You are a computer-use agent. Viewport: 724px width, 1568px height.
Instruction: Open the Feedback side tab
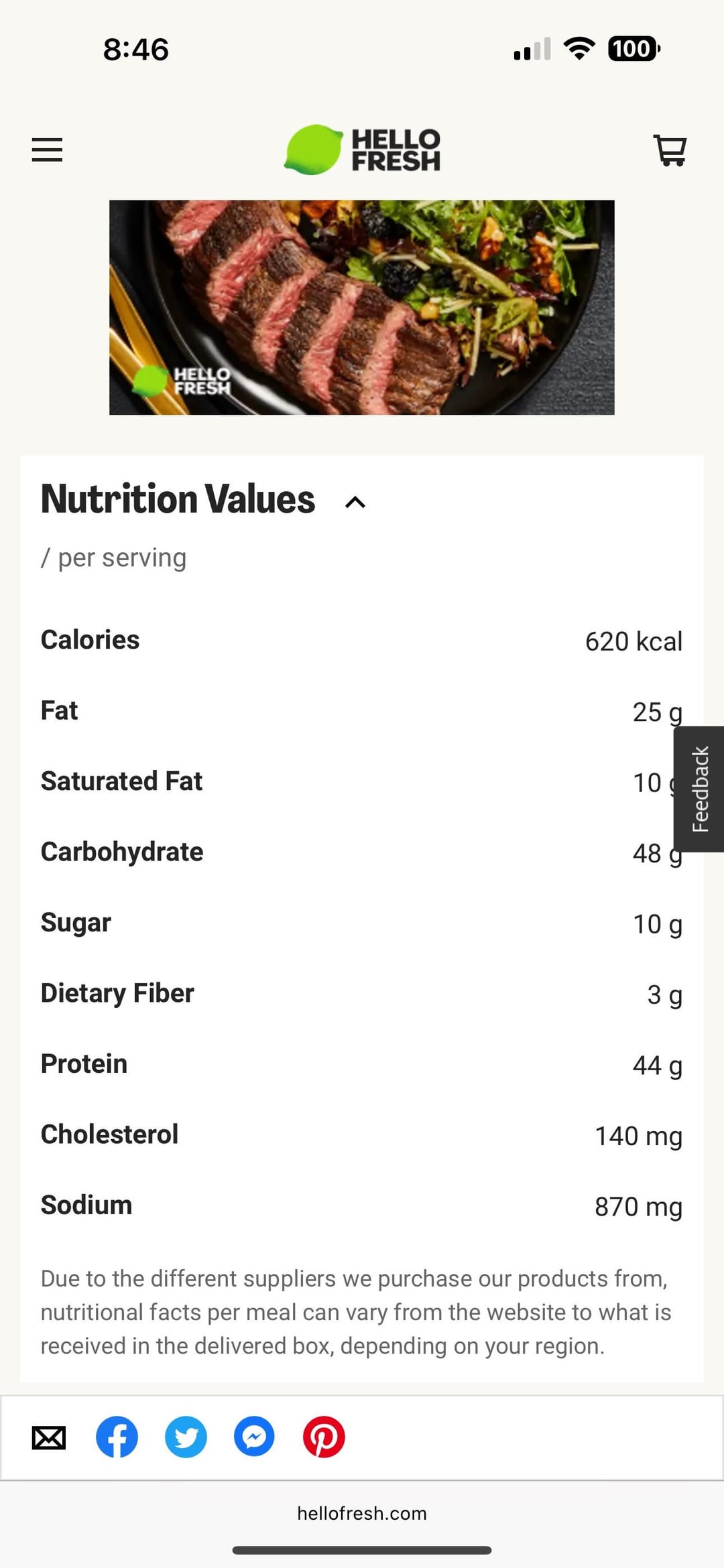point(699,789)
